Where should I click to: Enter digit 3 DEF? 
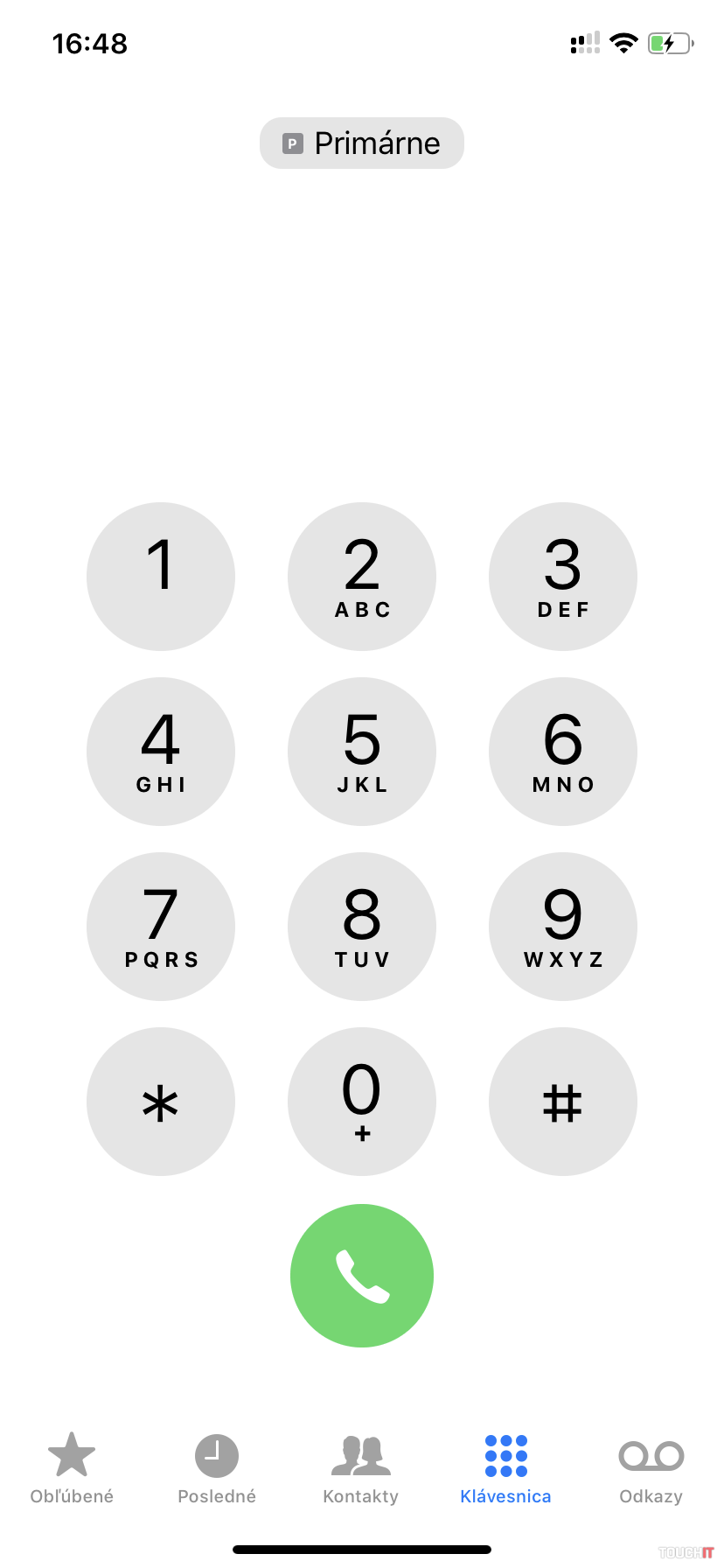tap(563, 577)
